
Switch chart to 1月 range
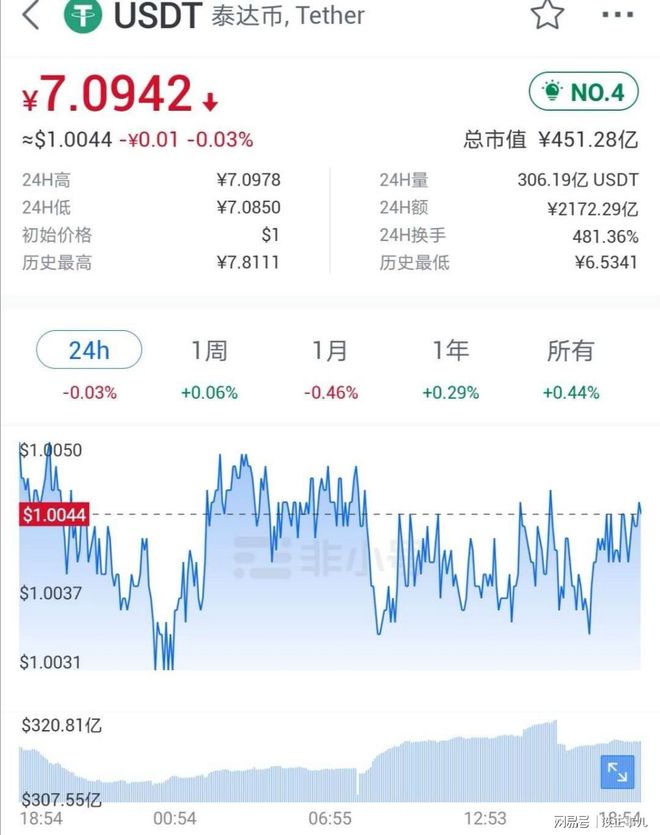click(x=330, y=351)
